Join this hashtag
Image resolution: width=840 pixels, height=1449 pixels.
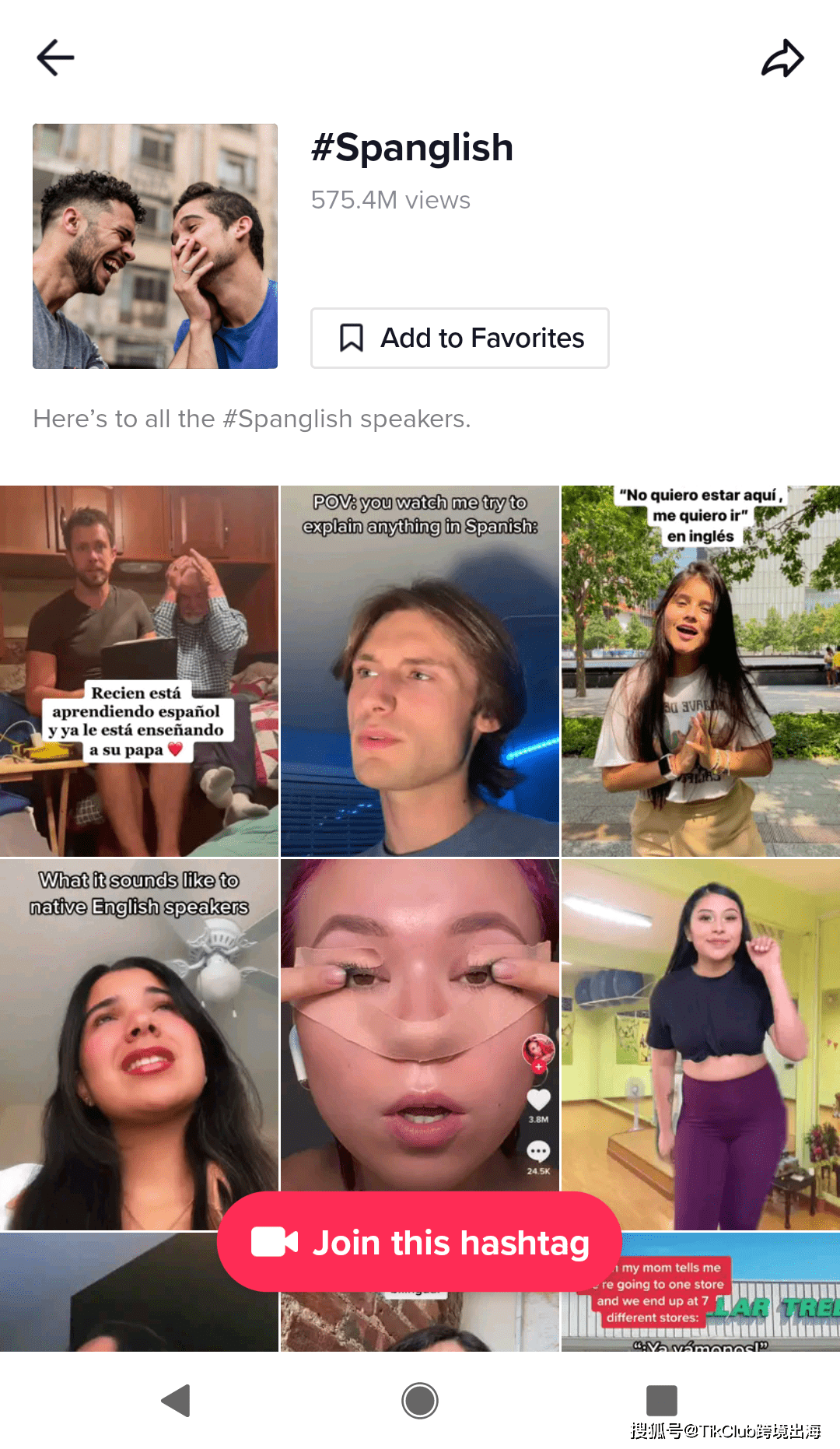pos(420,1242)
